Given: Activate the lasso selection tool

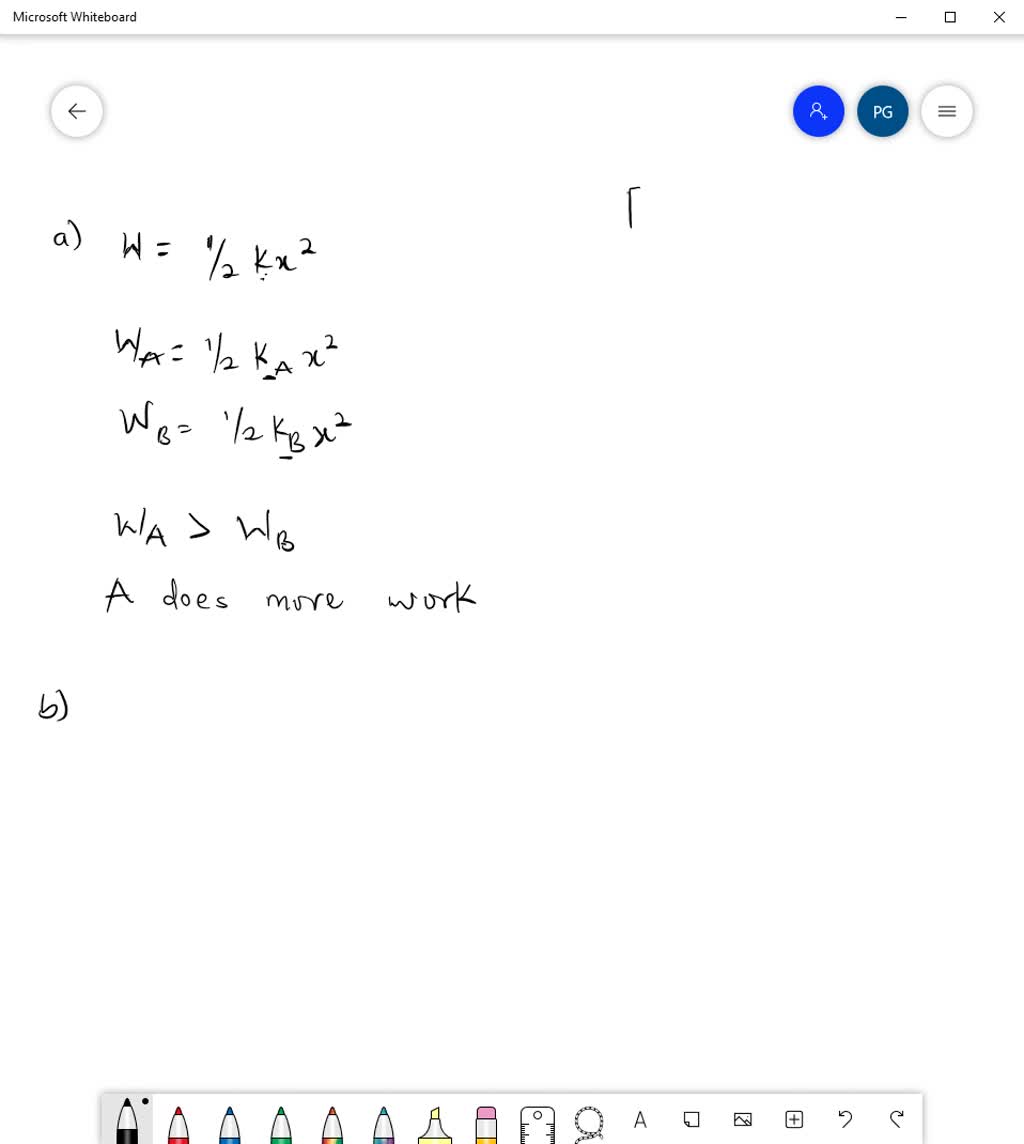Looking at the screenshot, I should pyautogui.click(x=588, y=1122).
